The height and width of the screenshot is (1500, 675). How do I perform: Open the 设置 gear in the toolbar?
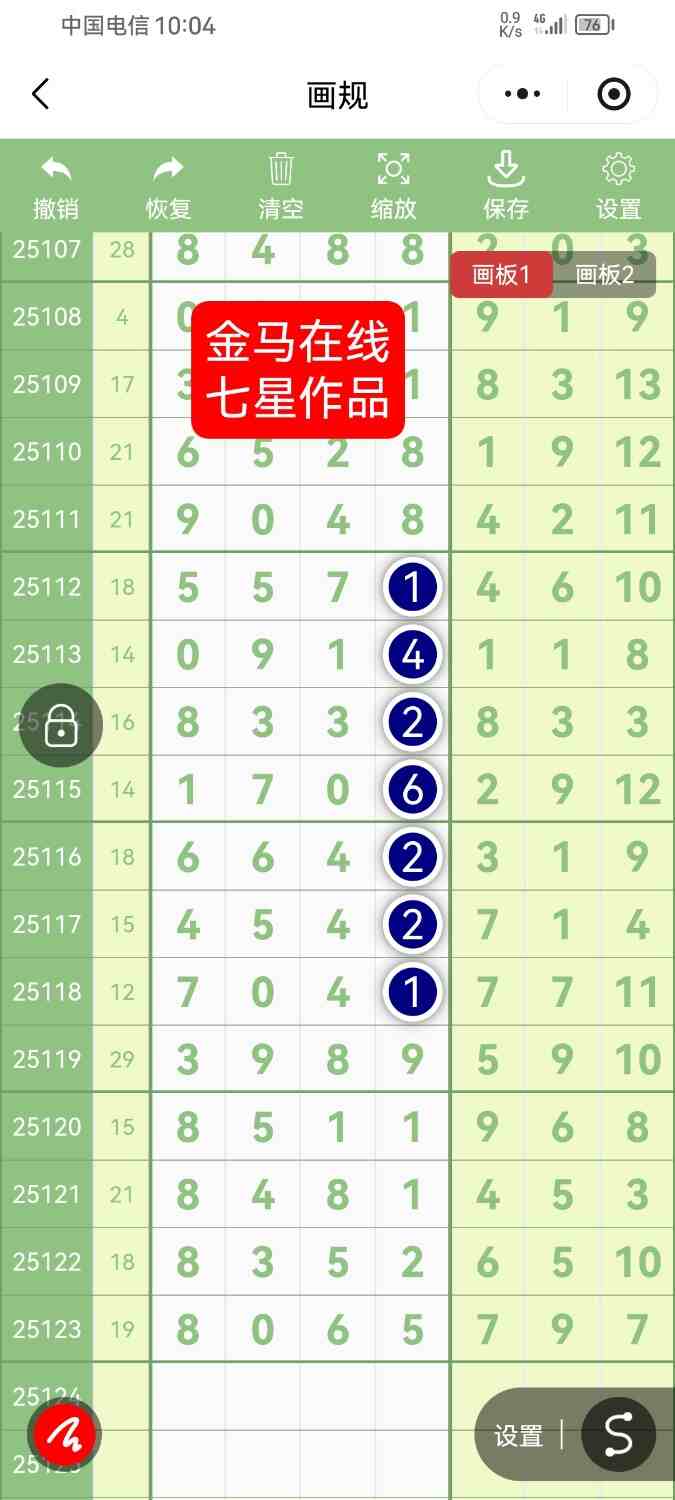[618, 187]
